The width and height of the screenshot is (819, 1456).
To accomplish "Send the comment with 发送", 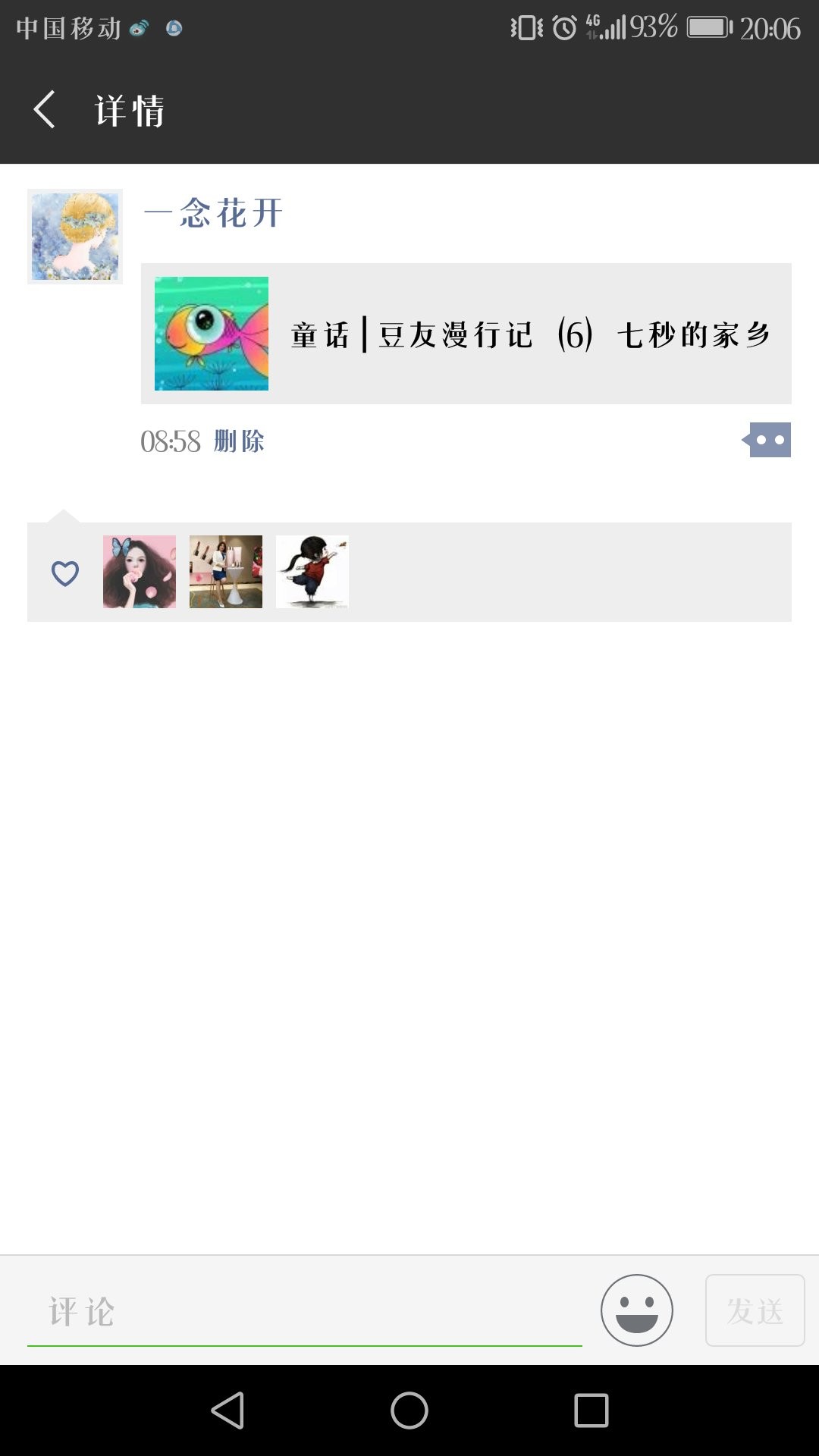I will [755, 1310].
